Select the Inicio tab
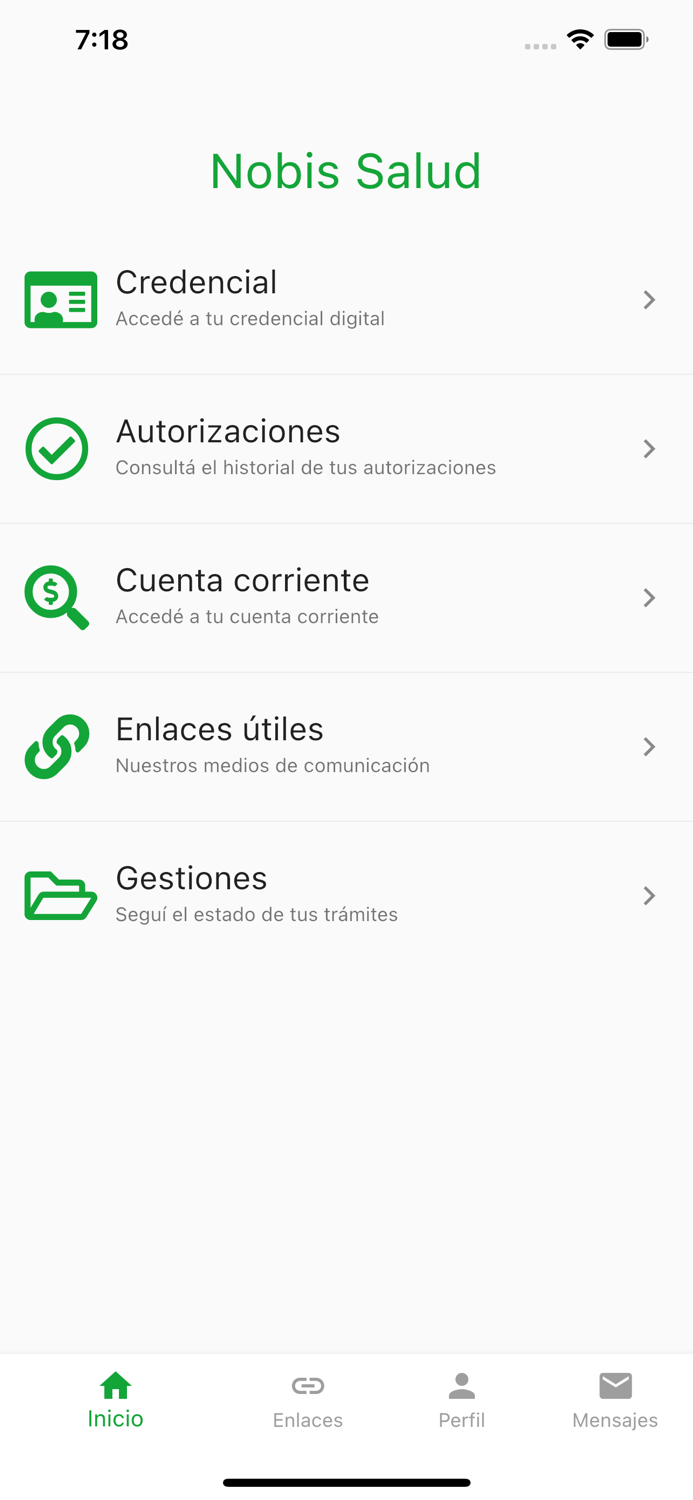The width and height of the screenshot is (693, 1500). (115, 1401)
